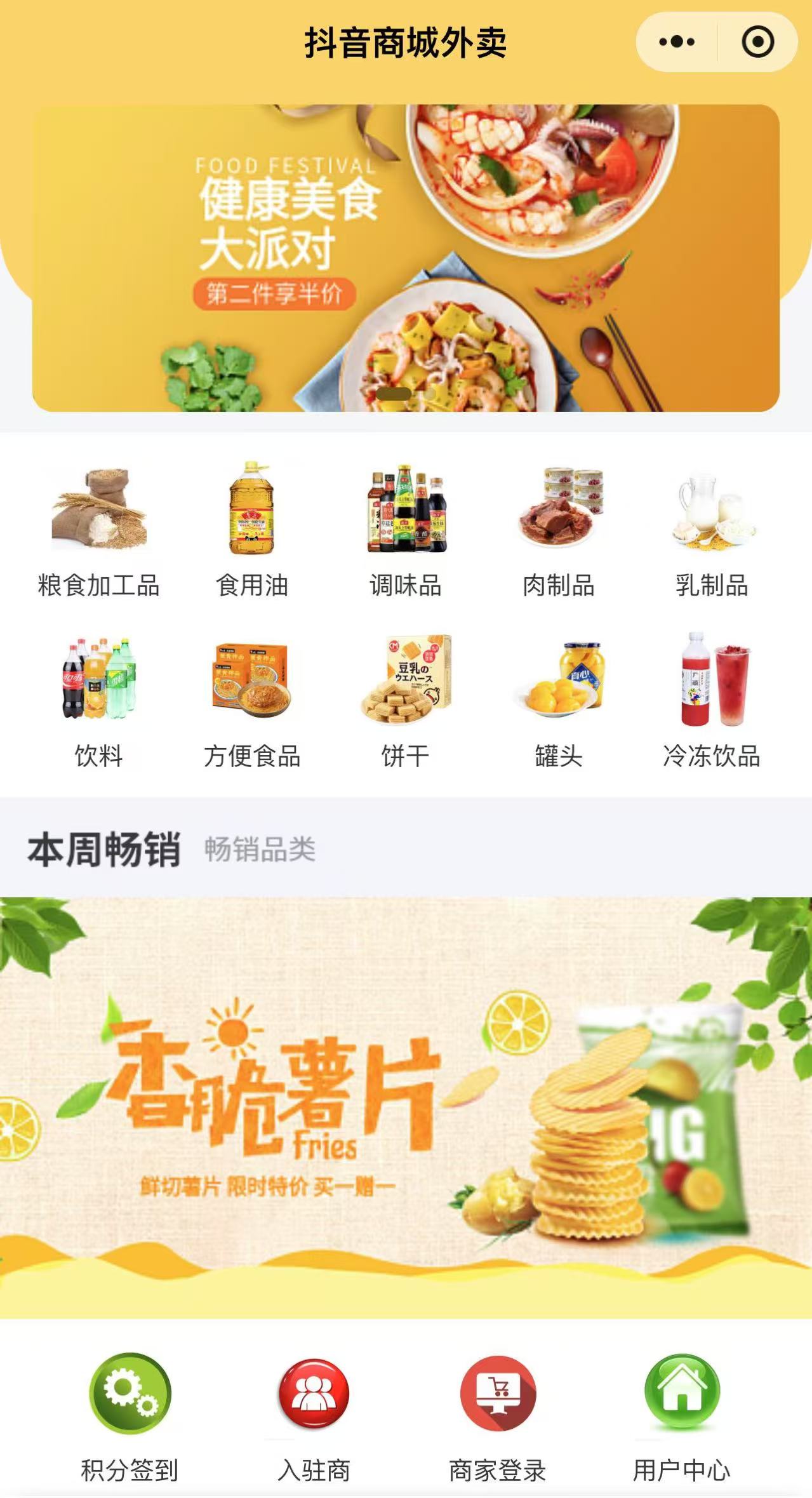This screenshot has width=812, height=1498.
Task: Open the 饮料 category
Action: [99, 702]
